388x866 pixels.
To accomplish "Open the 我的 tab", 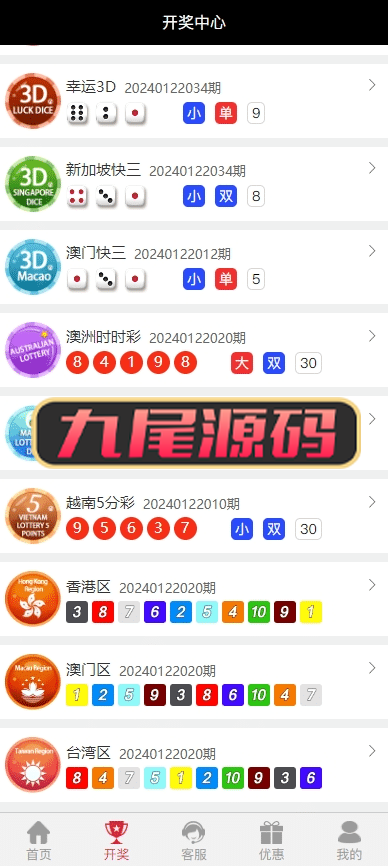I will click(x=349, y=841).
